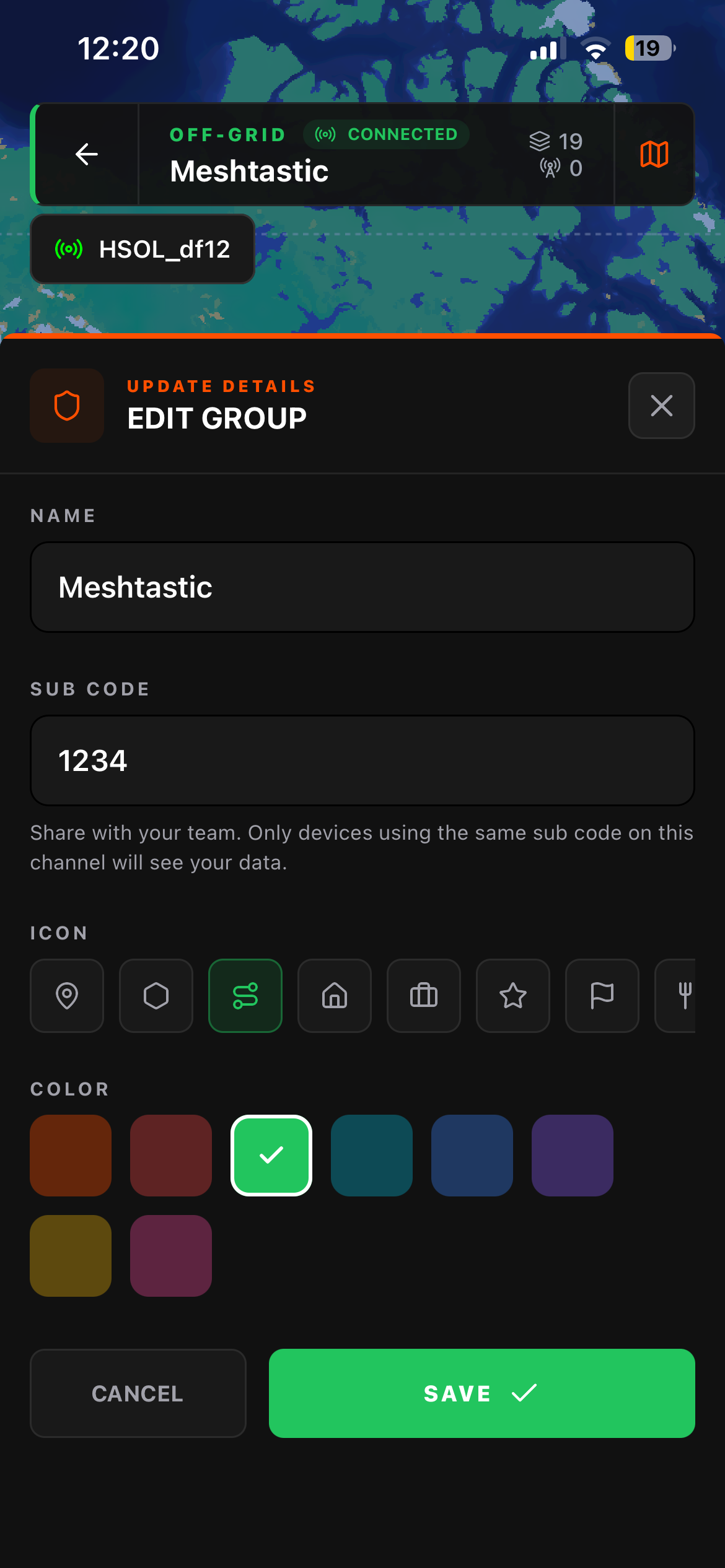The width and height of the screenshot is (725, 1568).
Task: Pick the briefcase group icon
Action: coord(424,996)
